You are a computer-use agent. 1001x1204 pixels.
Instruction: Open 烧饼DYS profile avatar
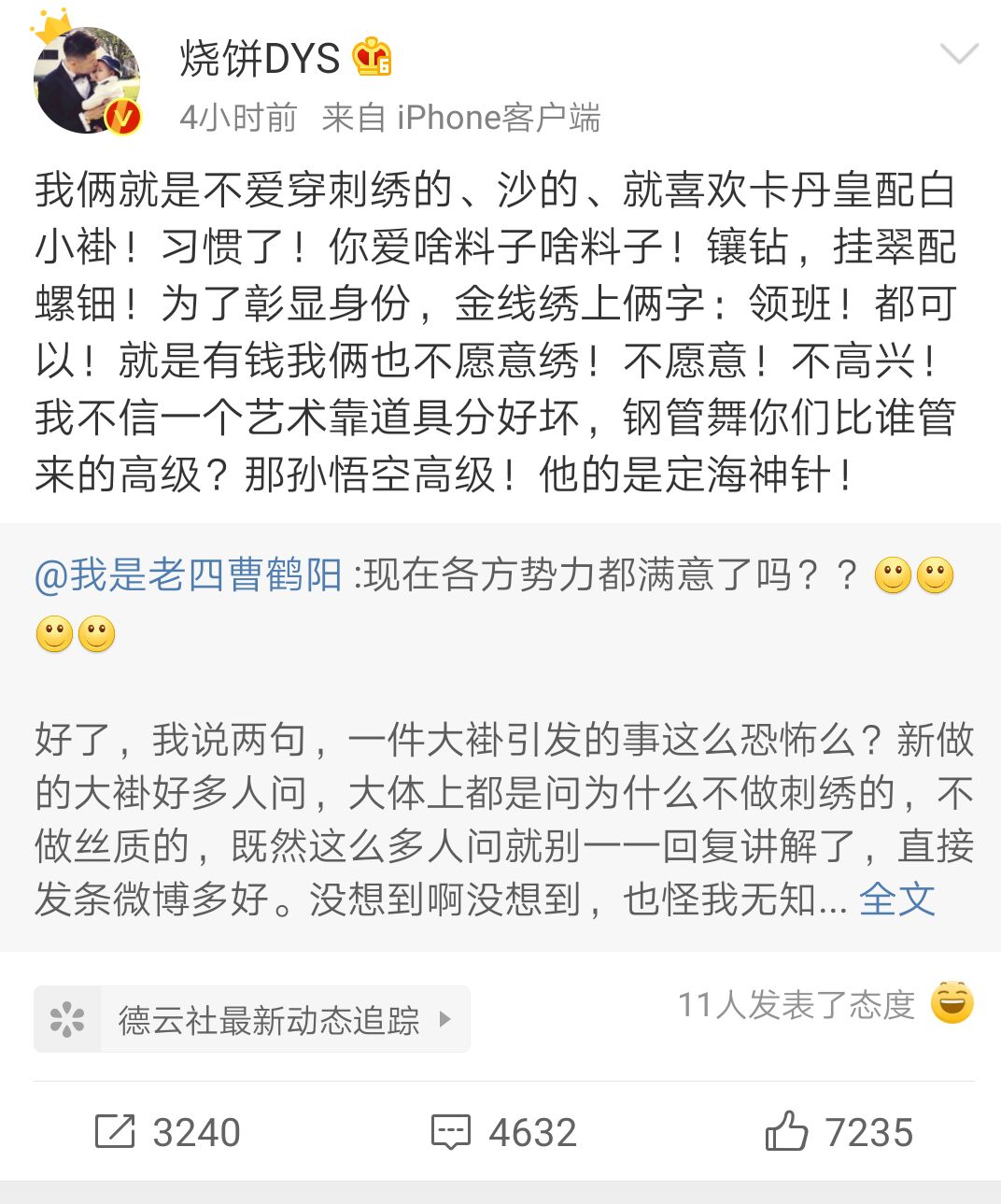pos(87,80)
